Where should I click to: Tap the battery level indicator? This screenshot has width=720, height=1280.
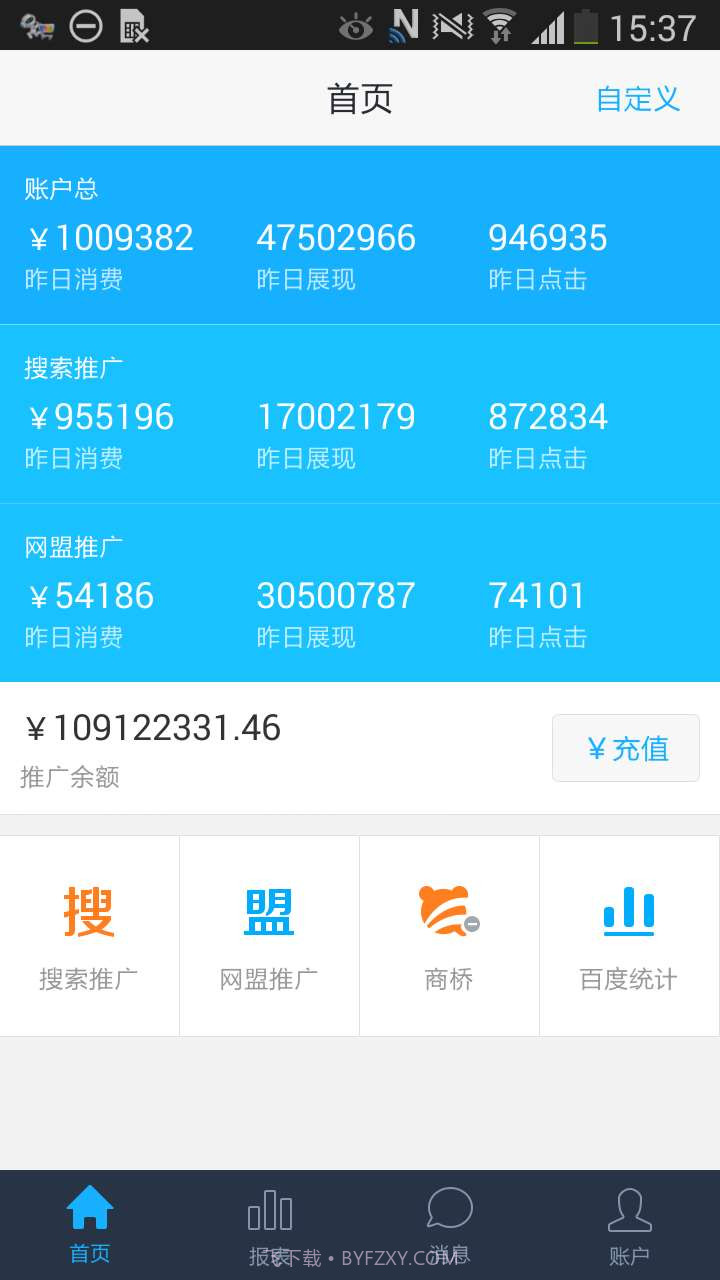(x=585, y=26)
